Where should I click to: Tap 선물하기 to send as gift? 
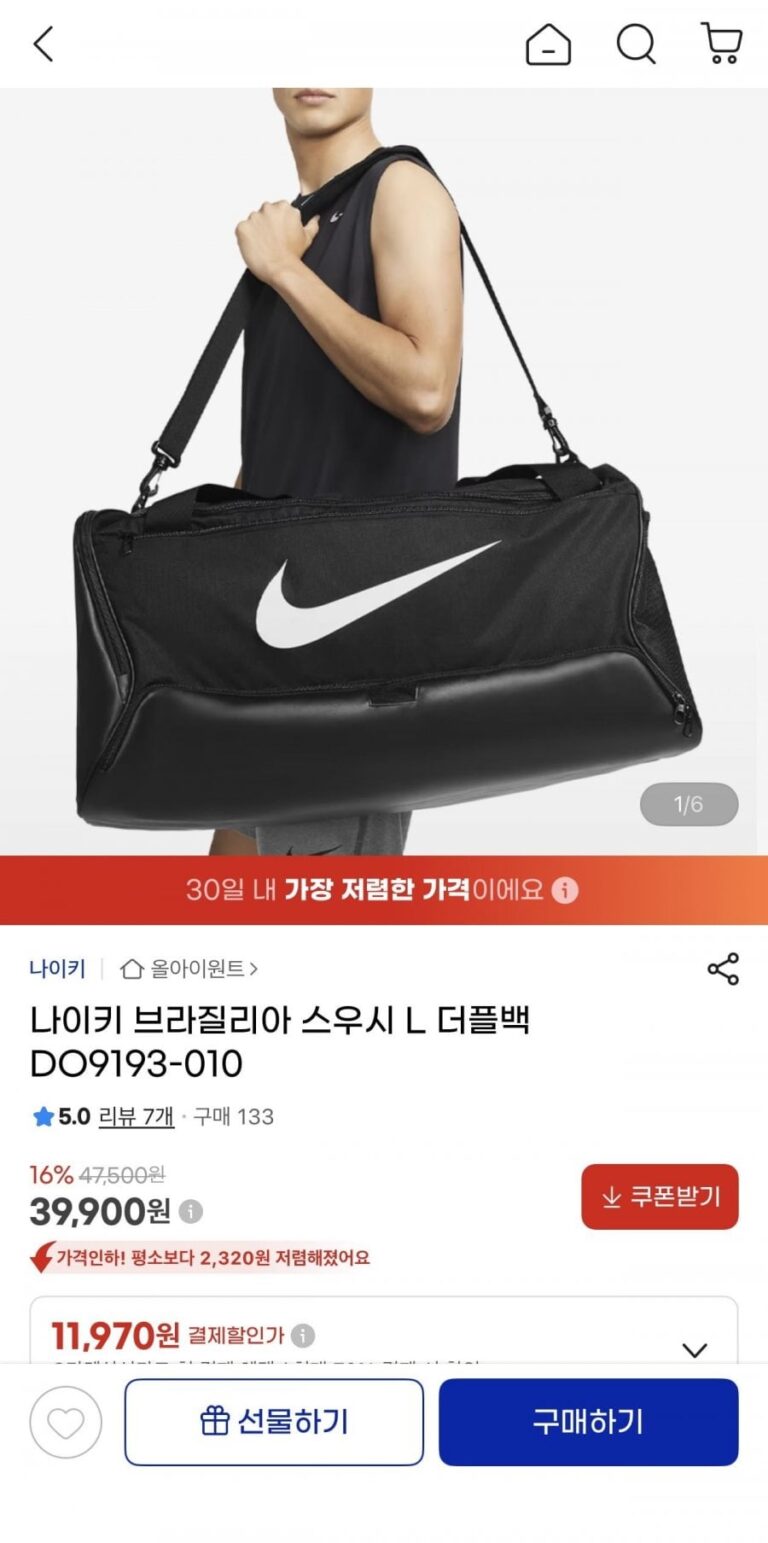coord(274,1422)
